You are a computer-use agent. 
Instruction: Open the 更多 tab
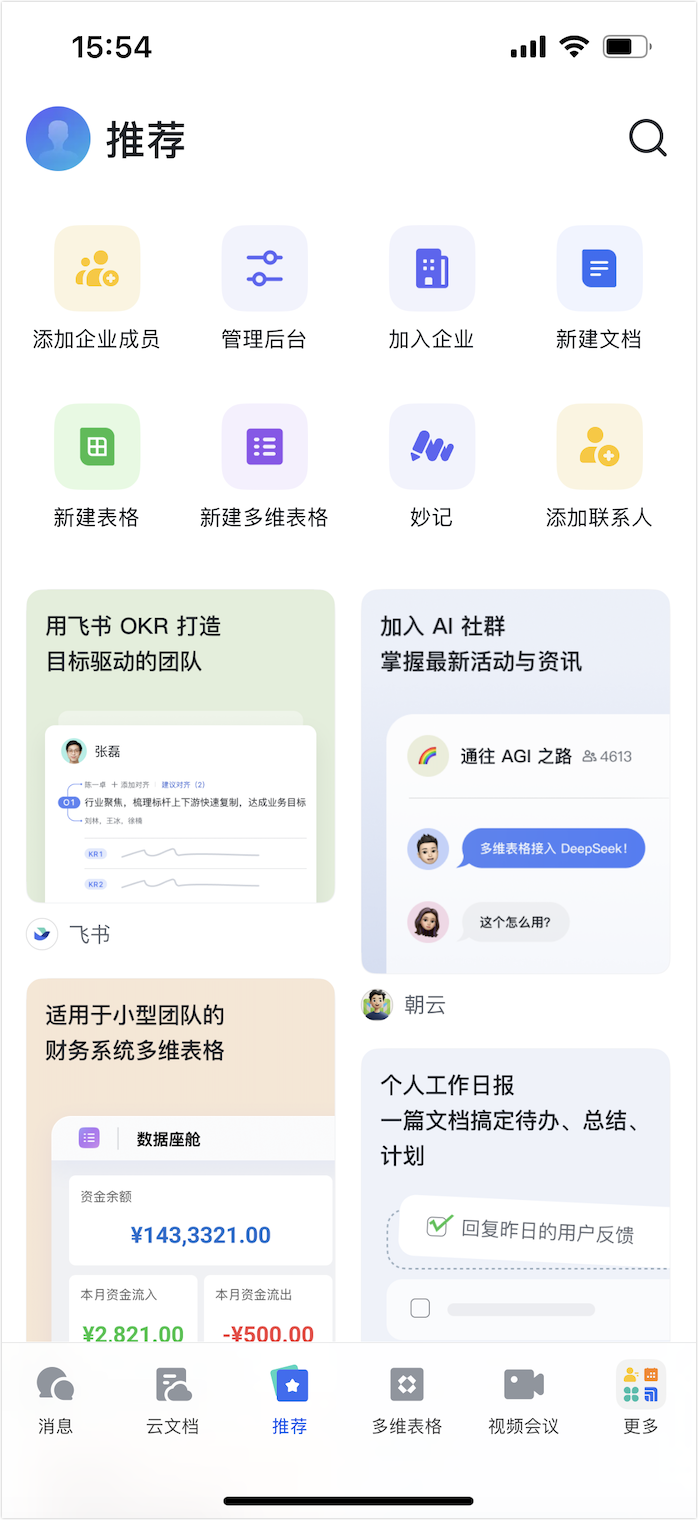[640, 1398]
